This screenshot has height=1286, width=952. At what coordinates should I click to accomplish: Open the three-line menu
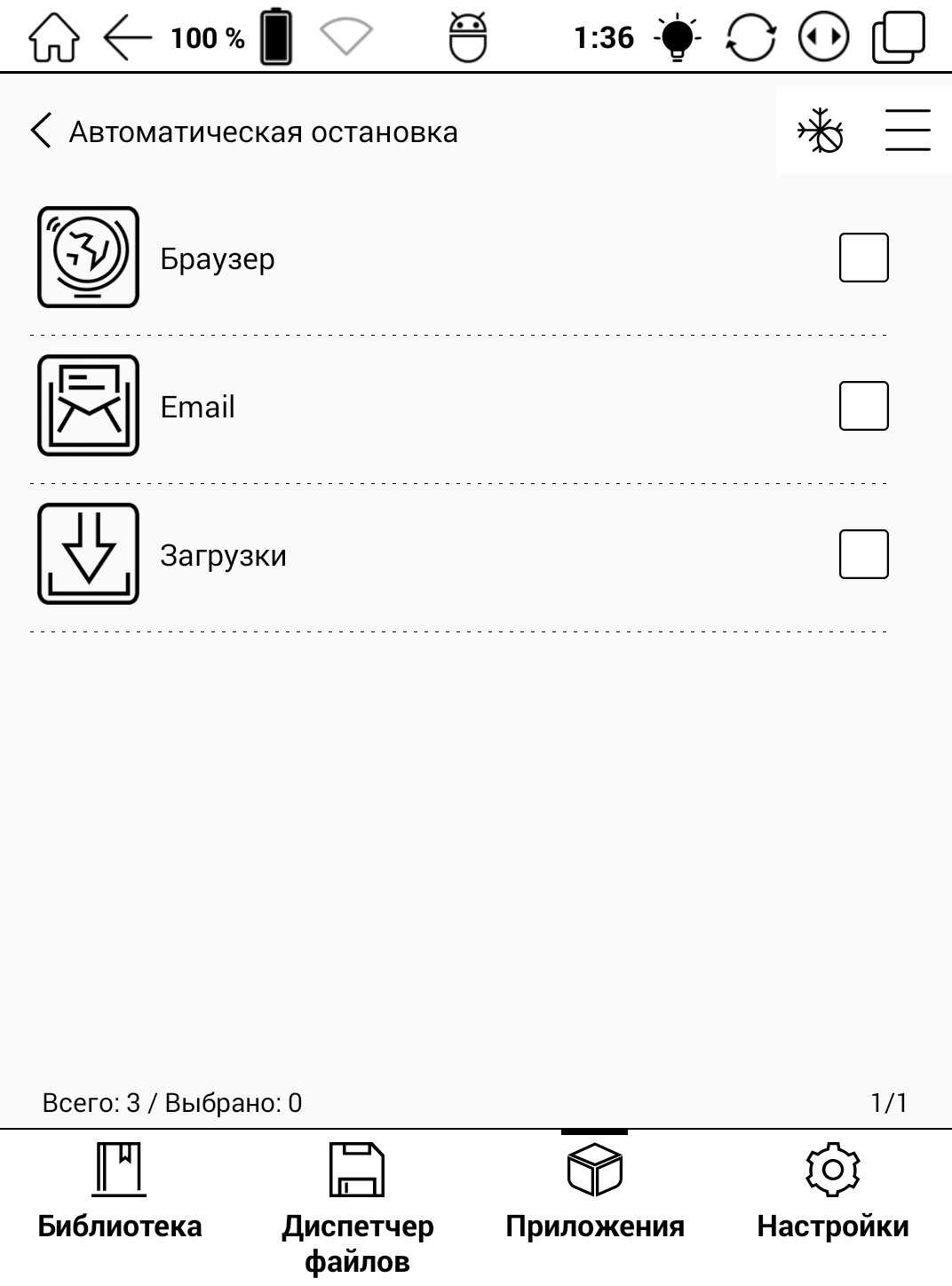point(907,131)
